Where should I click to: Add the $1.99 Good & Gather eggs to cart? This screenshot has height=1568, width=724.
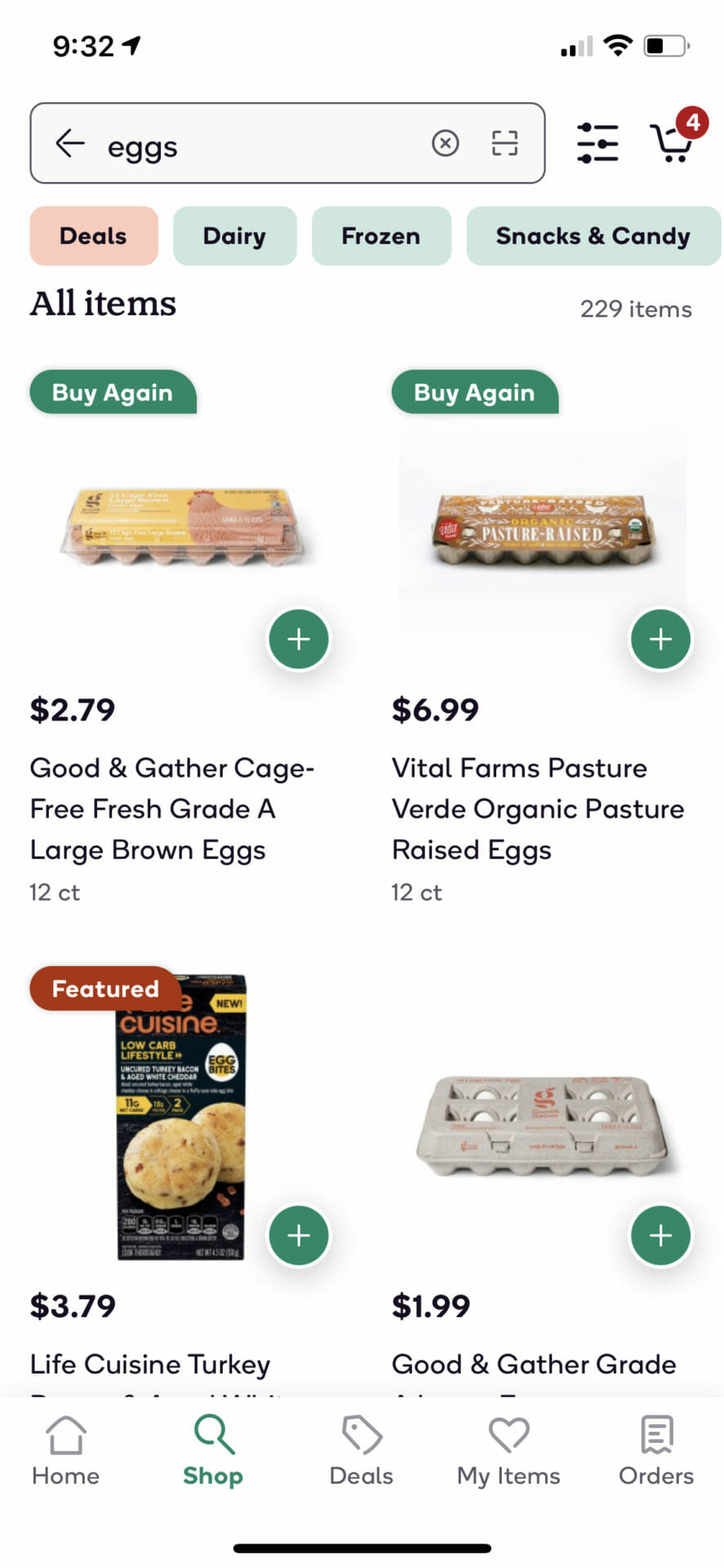pos(660,1235)
